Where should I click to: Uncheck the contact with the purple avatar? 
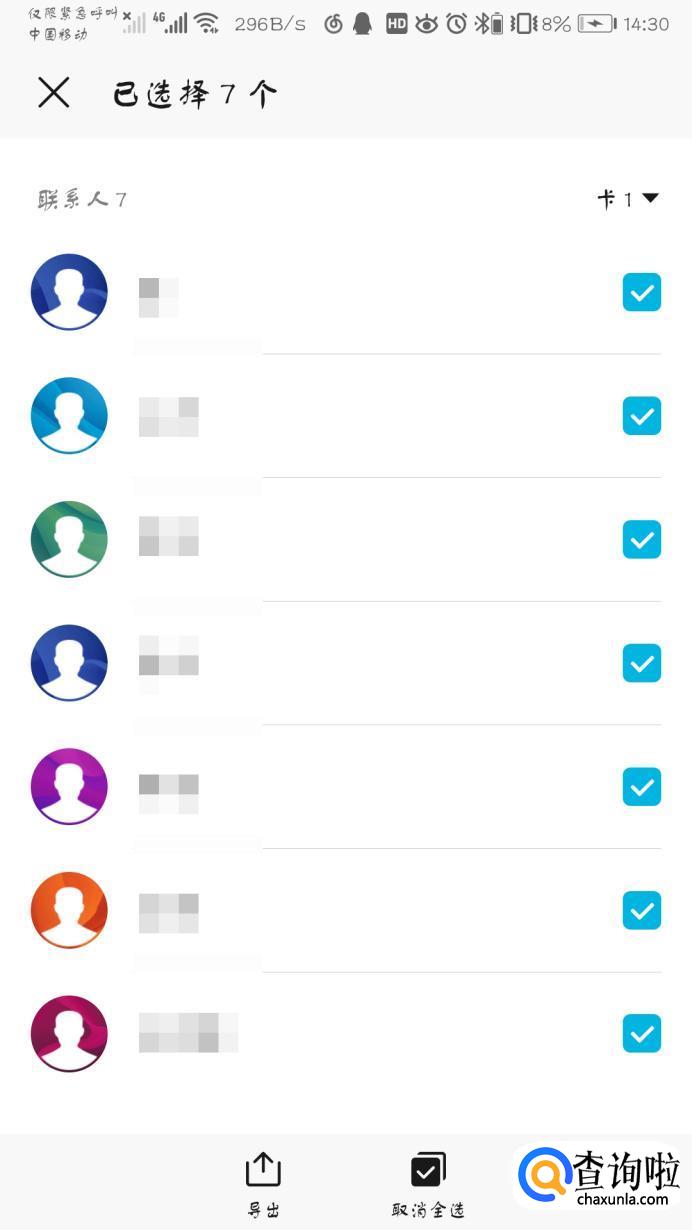[x=641, y=787]
